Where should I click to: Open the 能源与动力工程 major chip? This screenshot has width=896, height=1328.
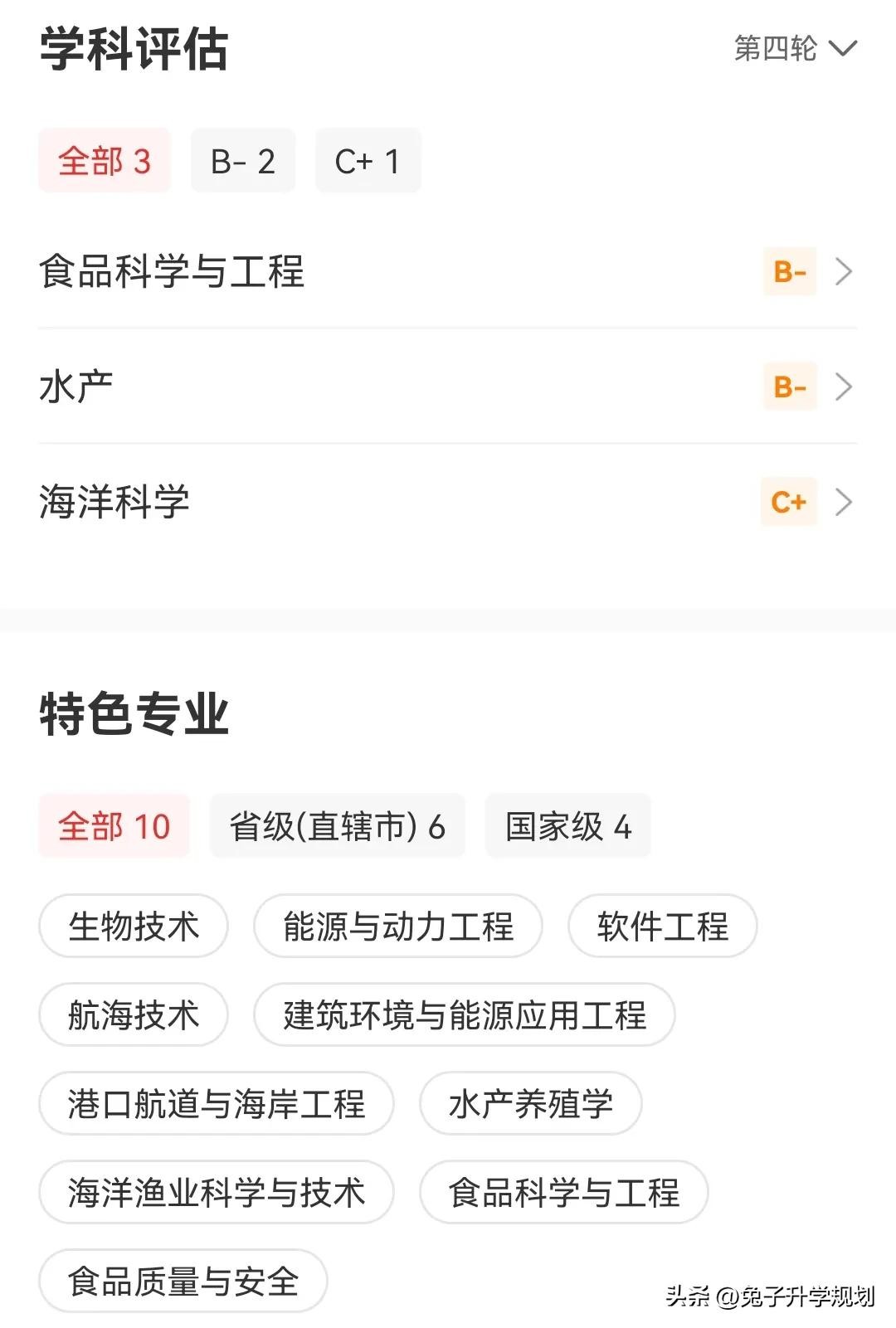click(x=398, y=926)
